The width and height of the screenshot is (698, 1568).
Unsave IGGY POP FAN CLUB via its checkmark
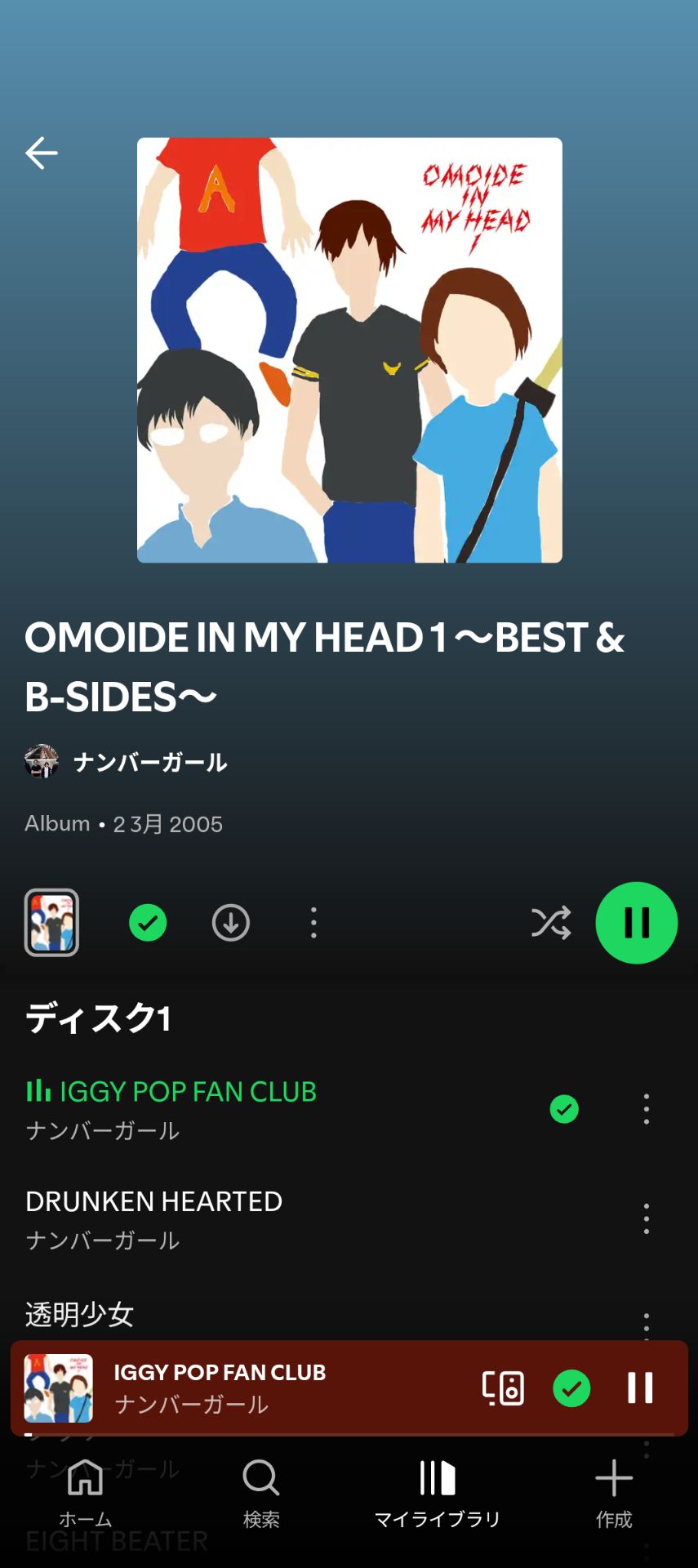coord(564,1109)
